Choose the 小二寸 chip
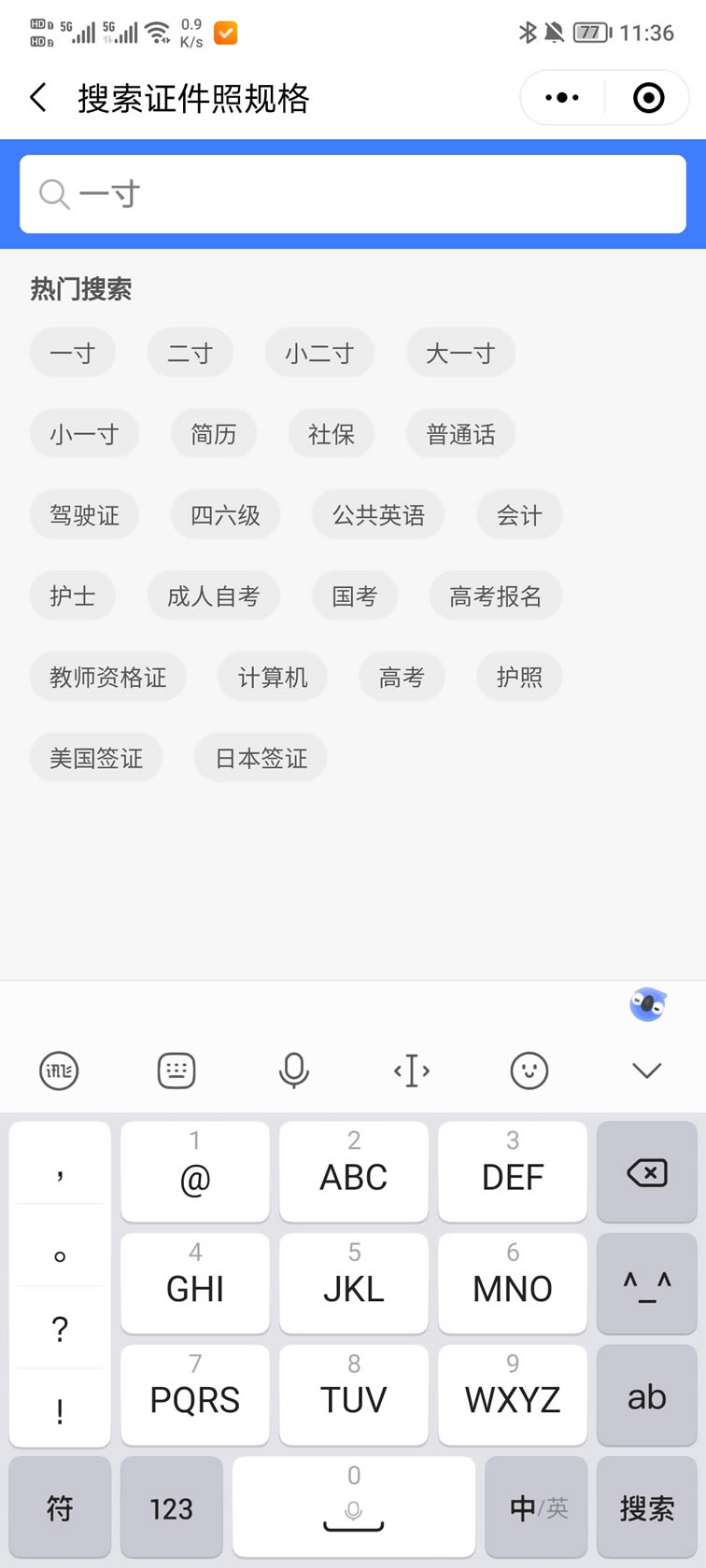Screen dimensions: 706x1568 [x=319, y=354]
